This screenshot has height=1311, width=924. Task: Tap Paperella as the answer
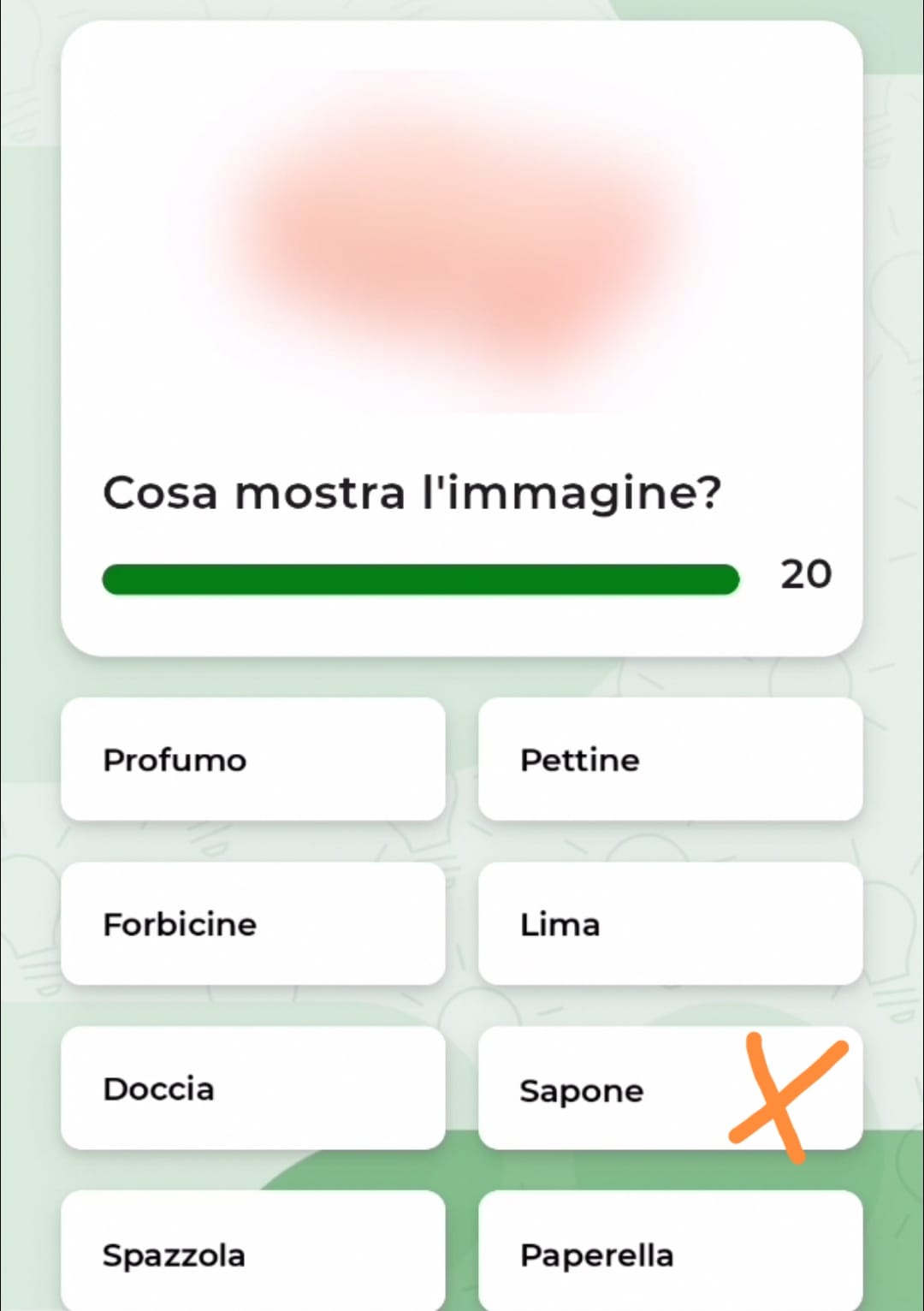(x=670, y=1252)
